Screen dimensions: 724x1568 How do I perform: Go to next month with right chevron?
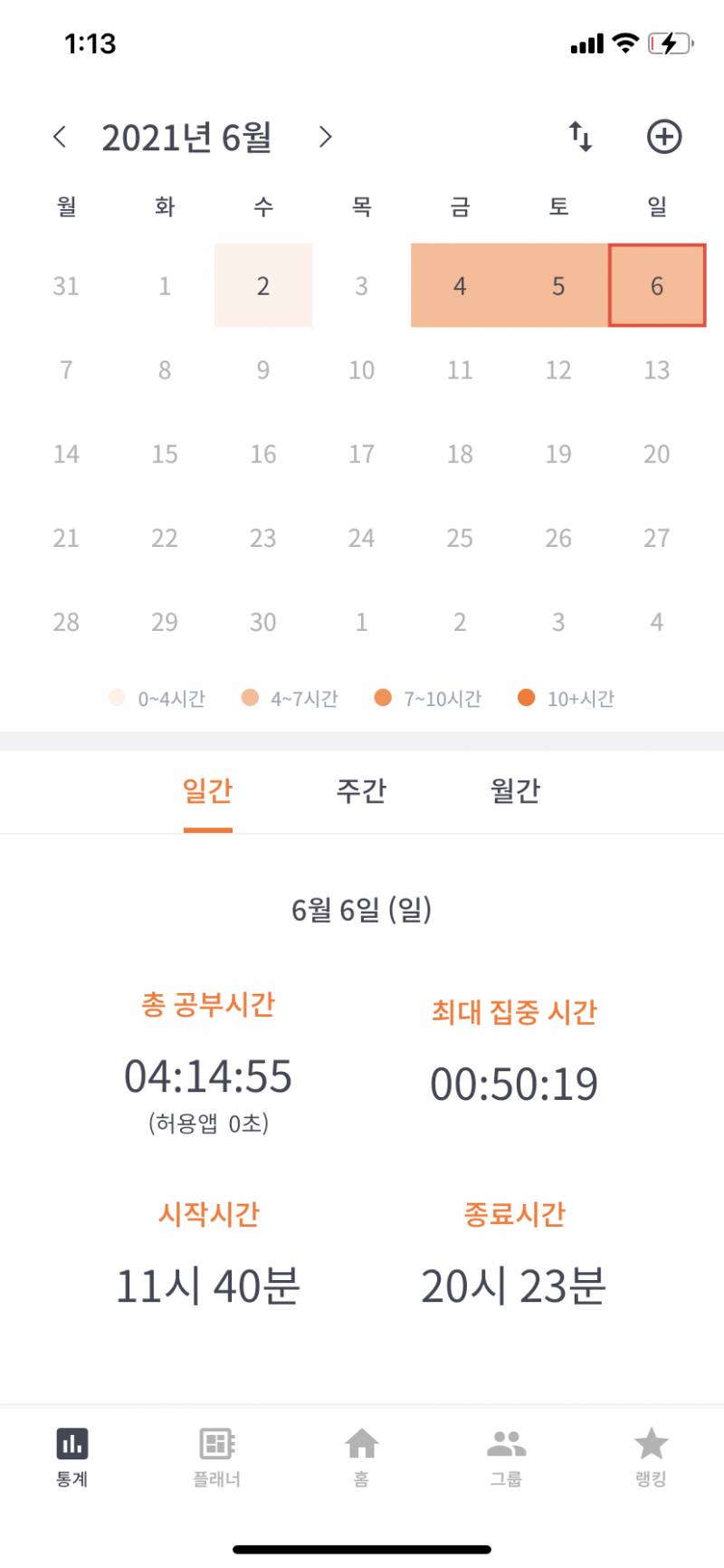tap(326, 136)
